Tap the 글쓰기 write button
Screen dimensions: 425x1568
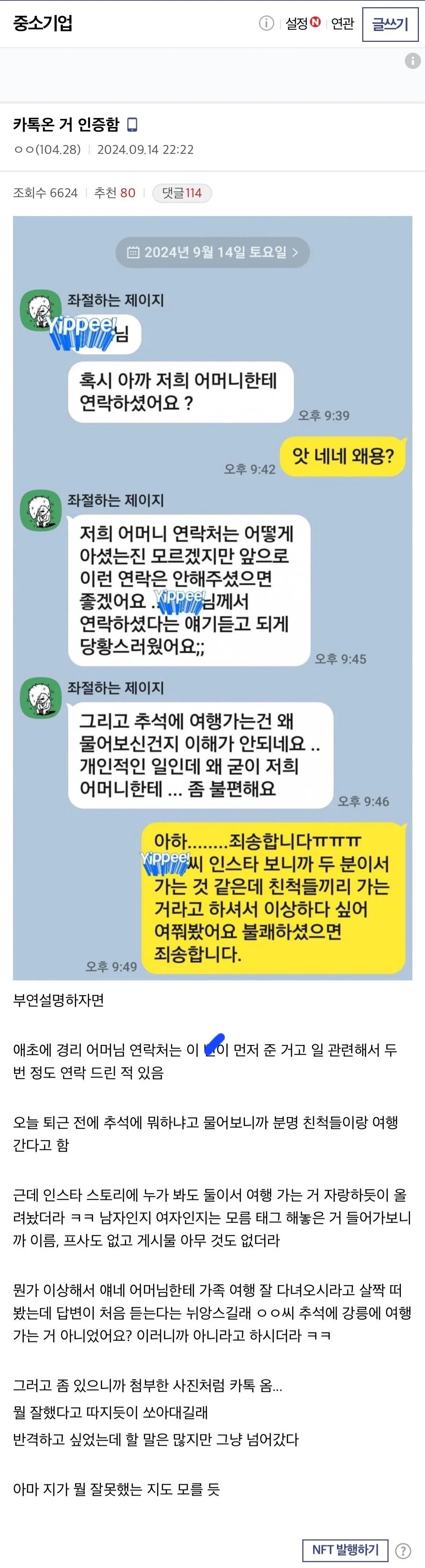390,25
